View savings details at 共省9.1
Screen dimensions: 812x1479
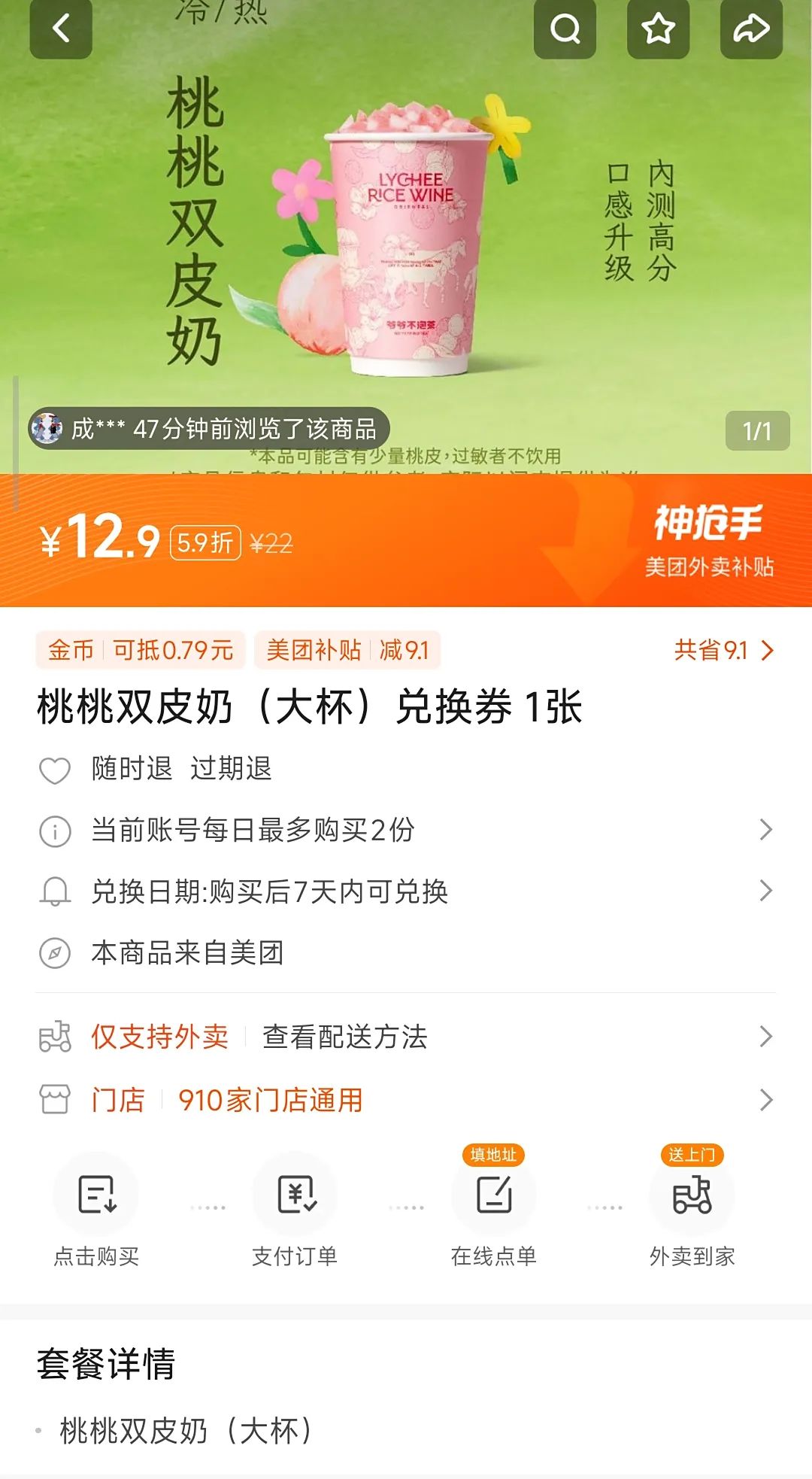coord(723,650)
